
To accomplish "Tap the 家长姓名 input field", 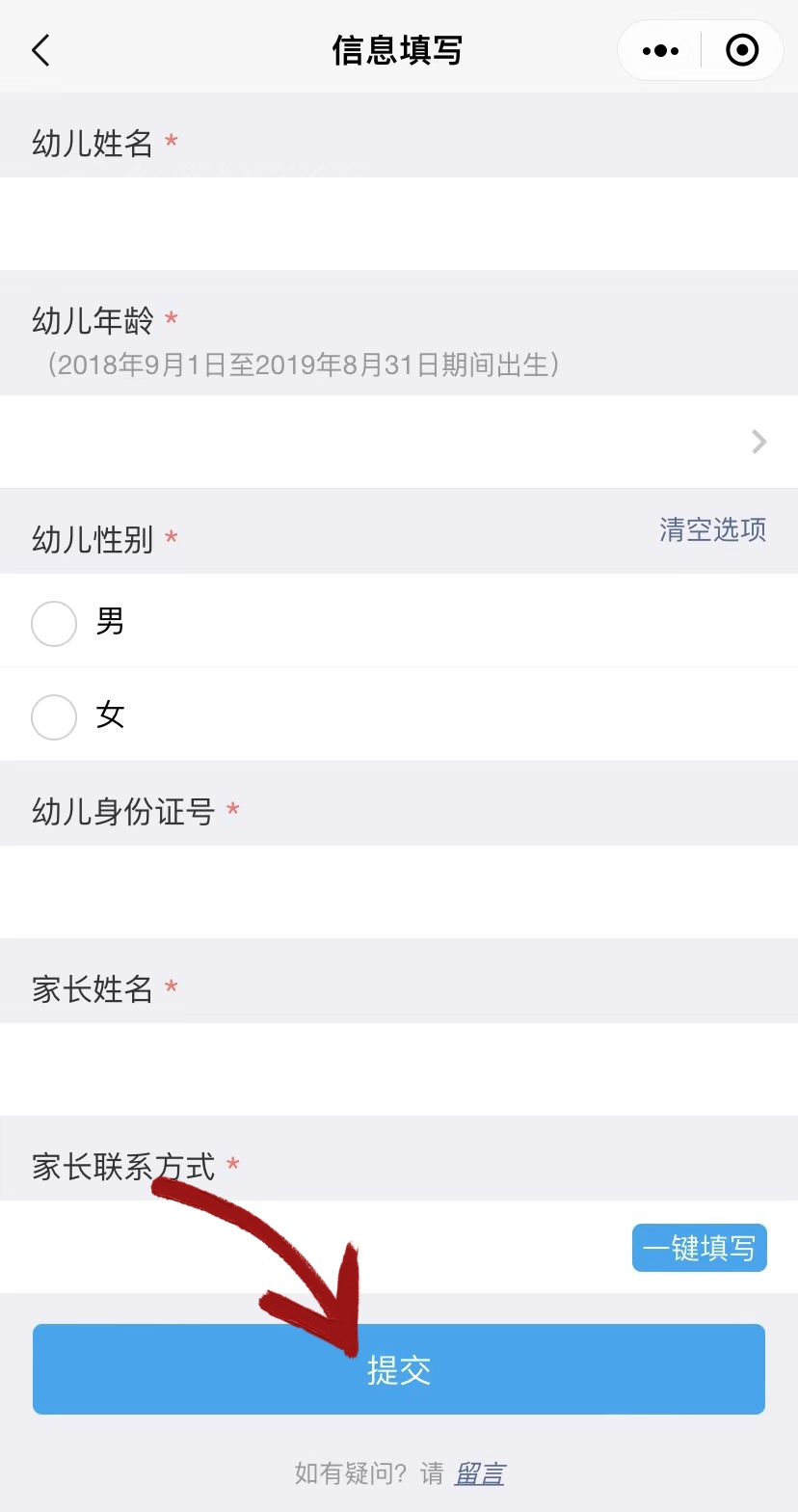I will 399,1069.
